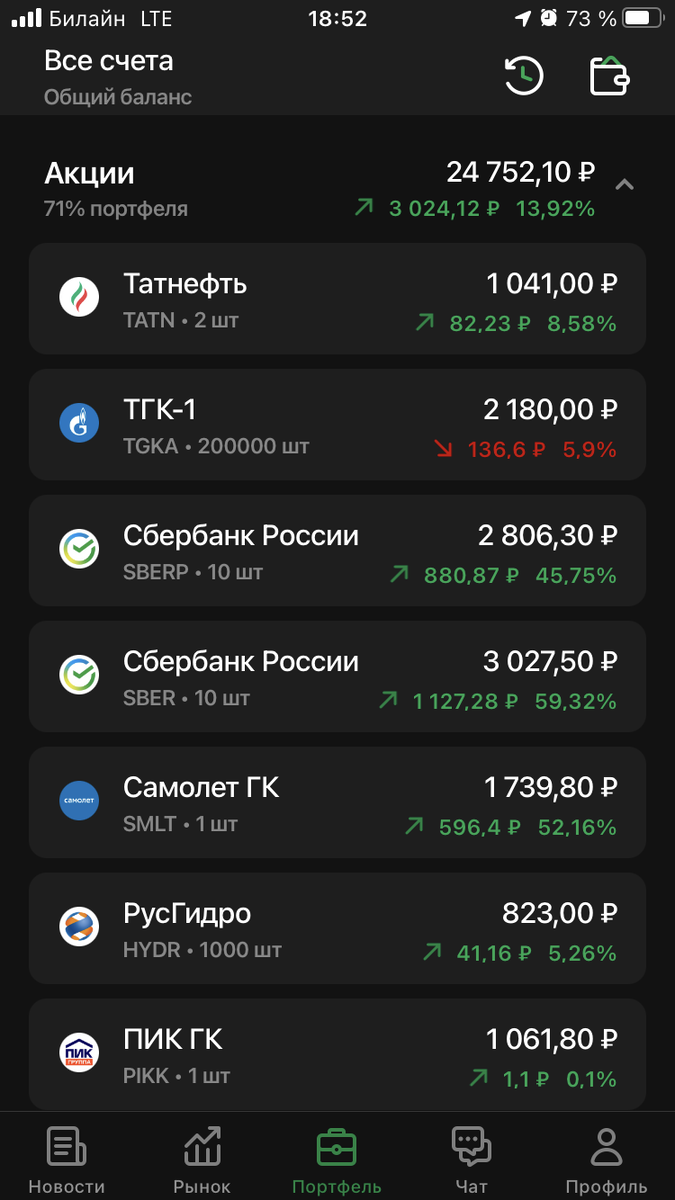Open the operations history clock icon
The height and width of the screenshot is (1200, 675).
pos(523,77)
